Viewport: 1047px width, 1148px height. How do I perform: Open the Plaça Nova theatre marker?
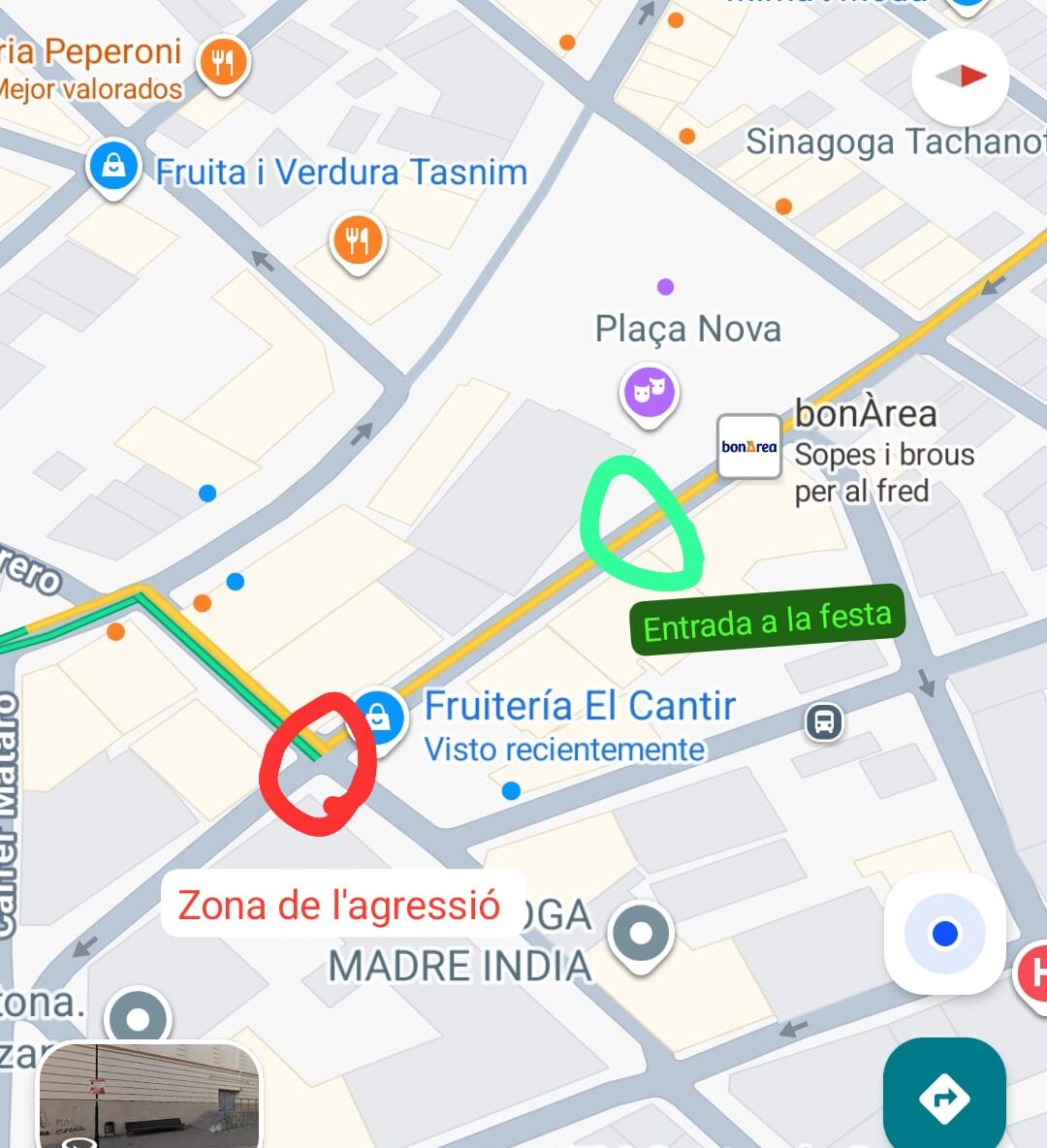pyautogui.click(x=649, y=393)
